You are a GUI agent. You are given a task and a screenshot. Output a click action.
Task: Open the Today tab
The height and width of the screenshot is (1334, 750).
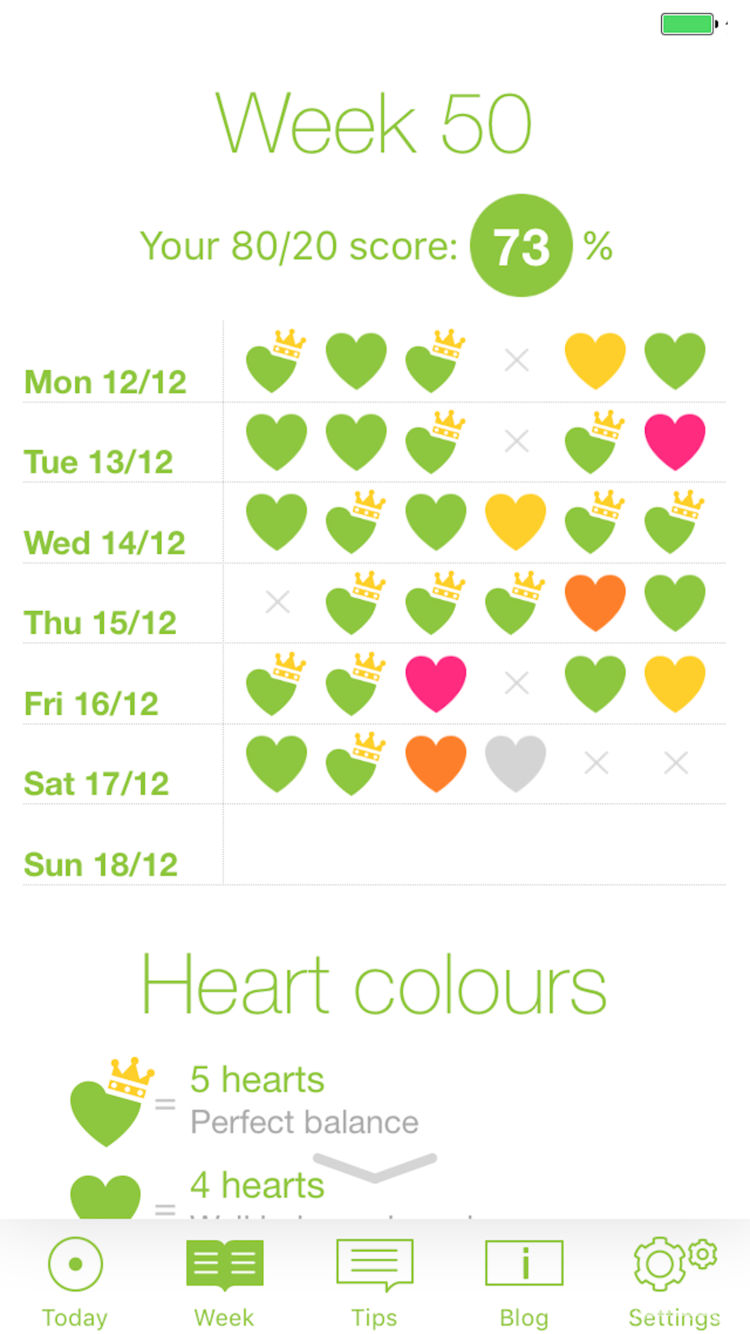74,1280
